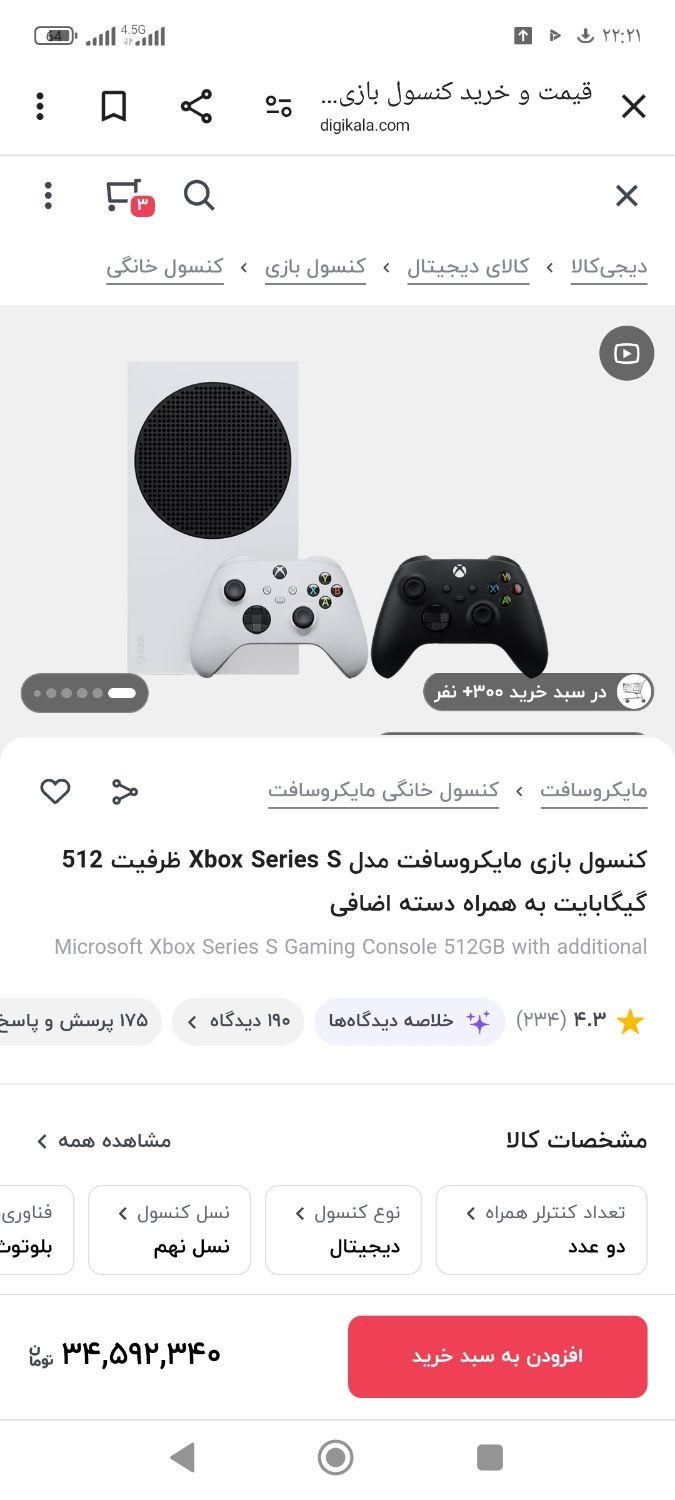Open خلاصه دیدگاه‌ها review summary chip

click(409, 1021)
